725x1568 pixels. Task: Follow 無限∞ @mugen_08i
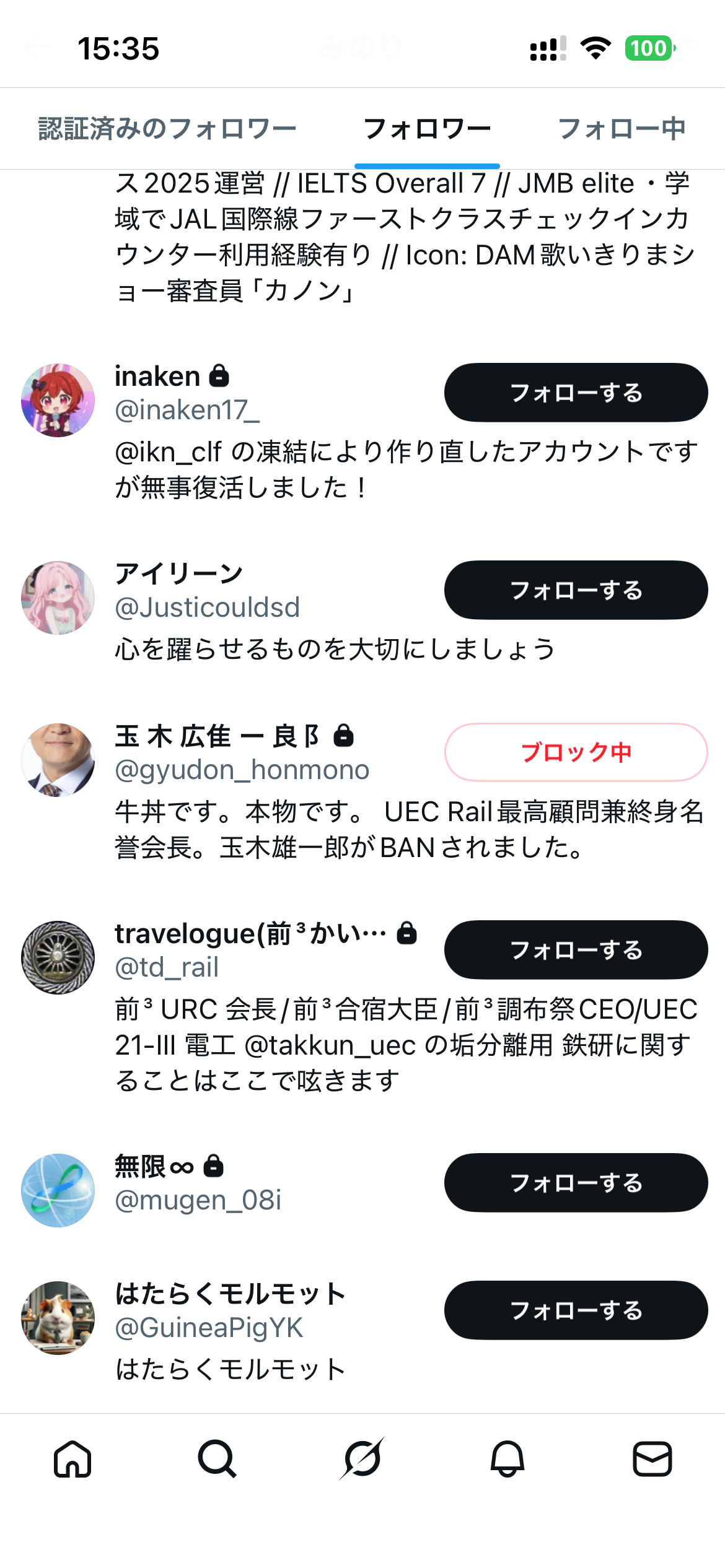tap(576, 1183)
